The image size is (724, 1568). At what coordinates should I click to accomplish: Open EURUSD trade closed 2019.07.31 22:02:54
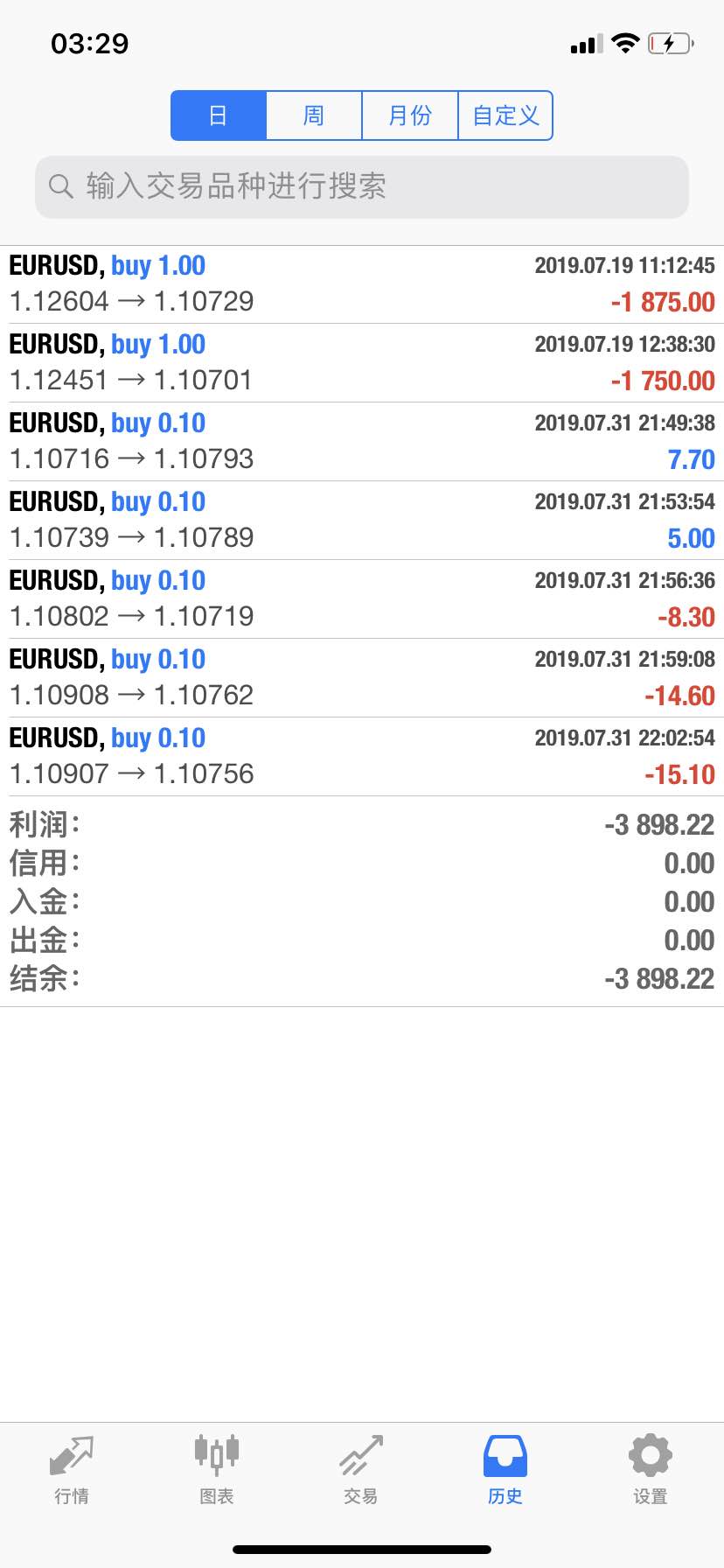[362, 757]
